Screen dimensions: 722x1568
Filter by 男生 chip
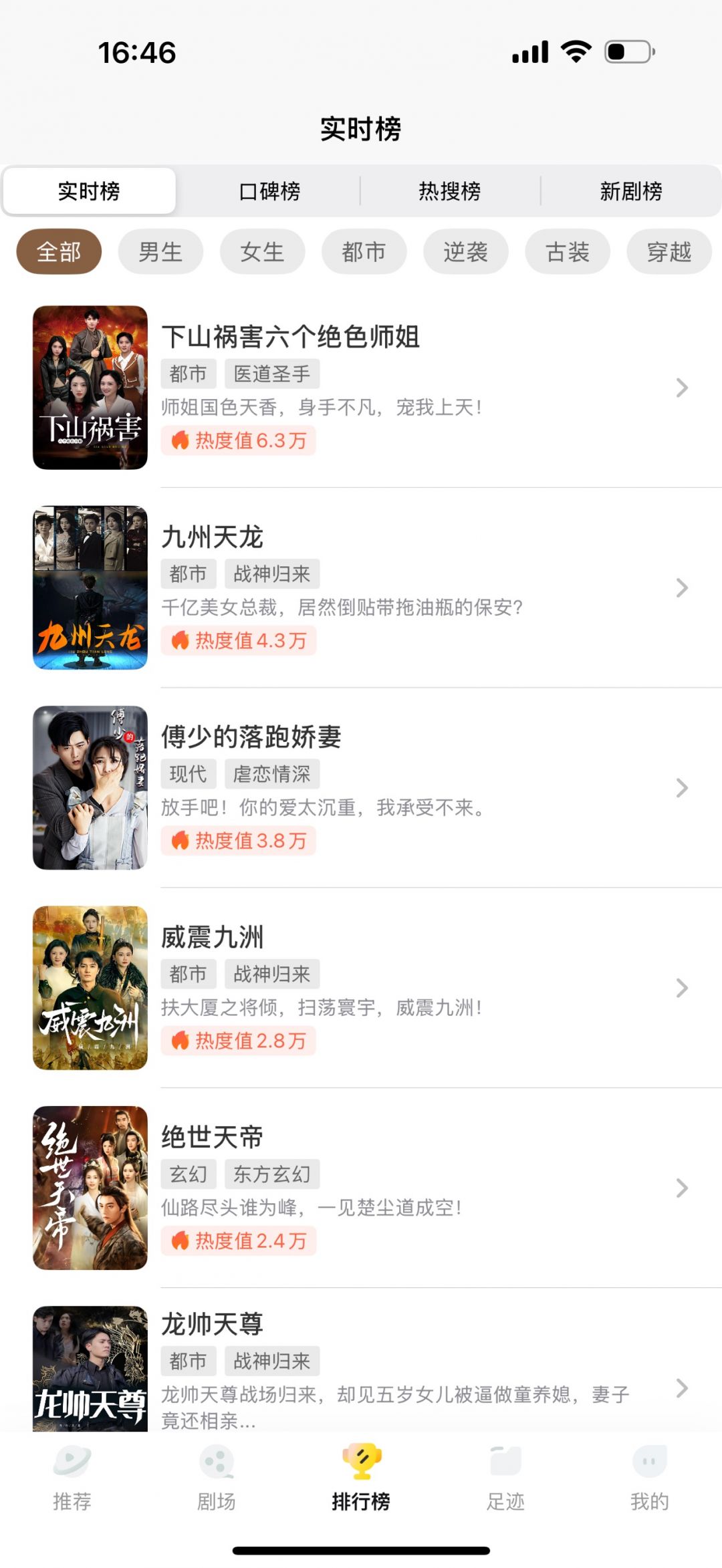point(160,252)
